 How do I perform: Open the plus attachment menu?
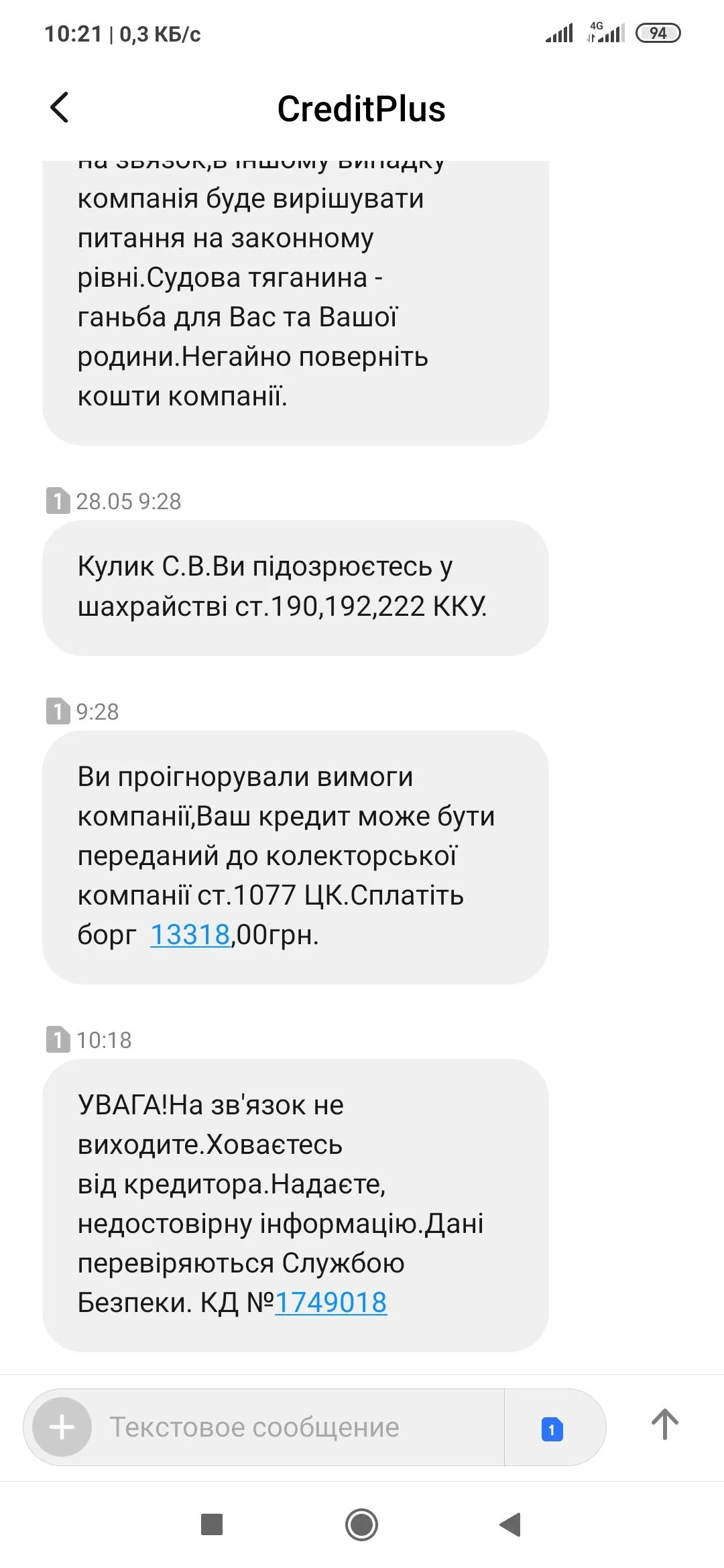[x=62, y=1427]
